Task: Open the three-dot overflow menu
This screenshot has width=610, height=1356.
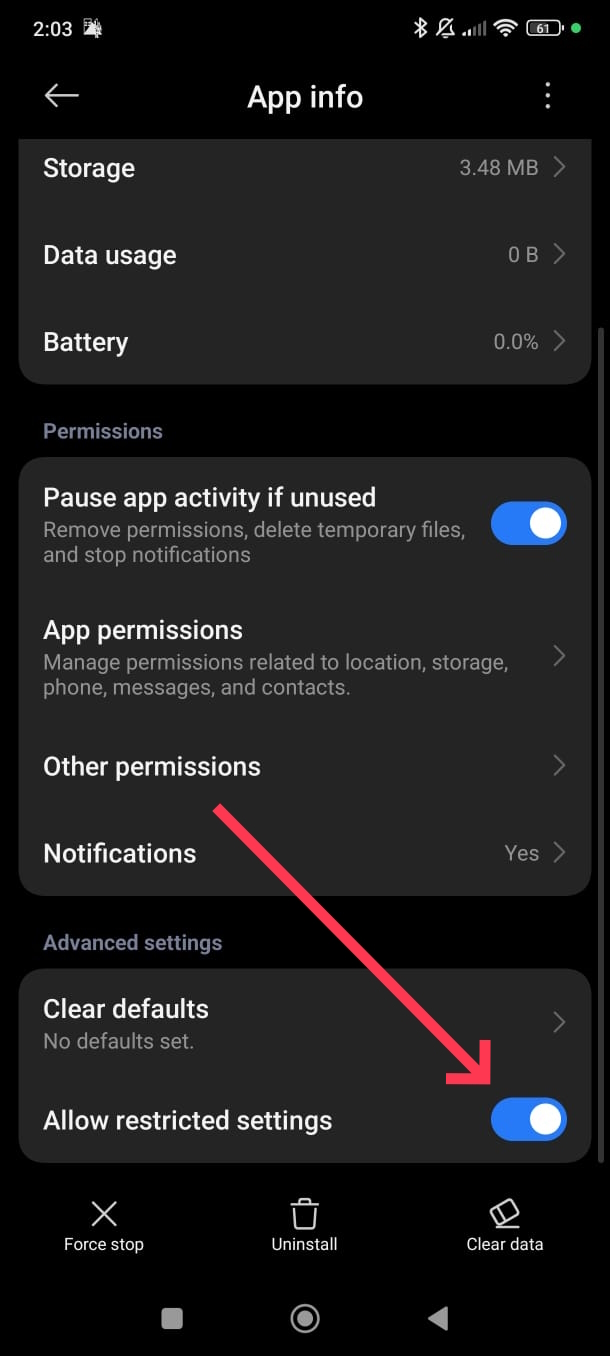Action: point(547,96)
